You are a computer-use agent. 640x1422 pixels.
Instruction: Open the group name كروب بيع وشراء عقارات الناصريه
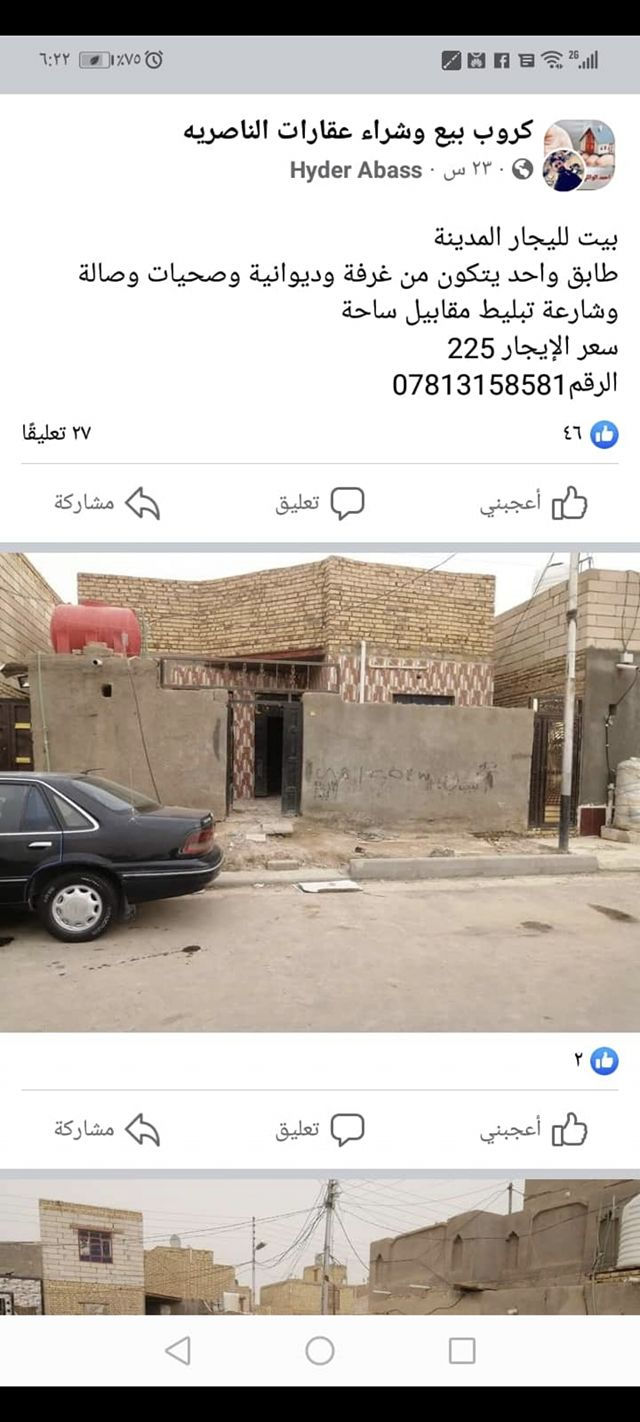tap(358, 131)
